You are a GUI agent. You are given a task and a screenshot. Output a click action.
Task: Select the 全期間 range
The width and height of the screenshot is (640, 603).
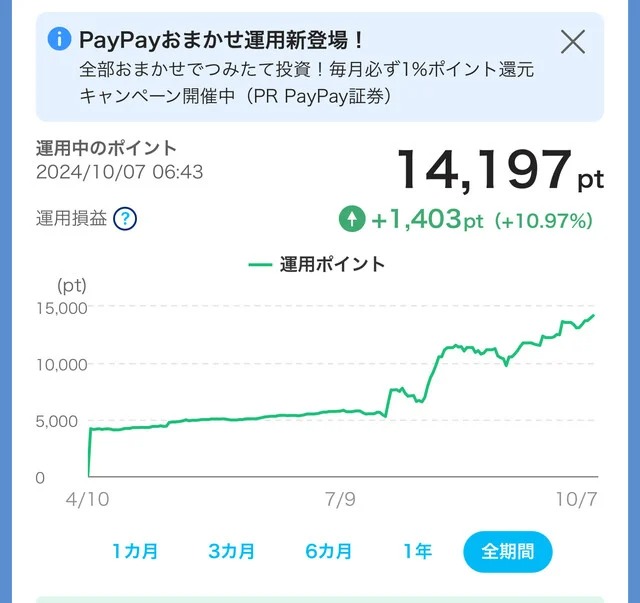click(x=507, y=551)
